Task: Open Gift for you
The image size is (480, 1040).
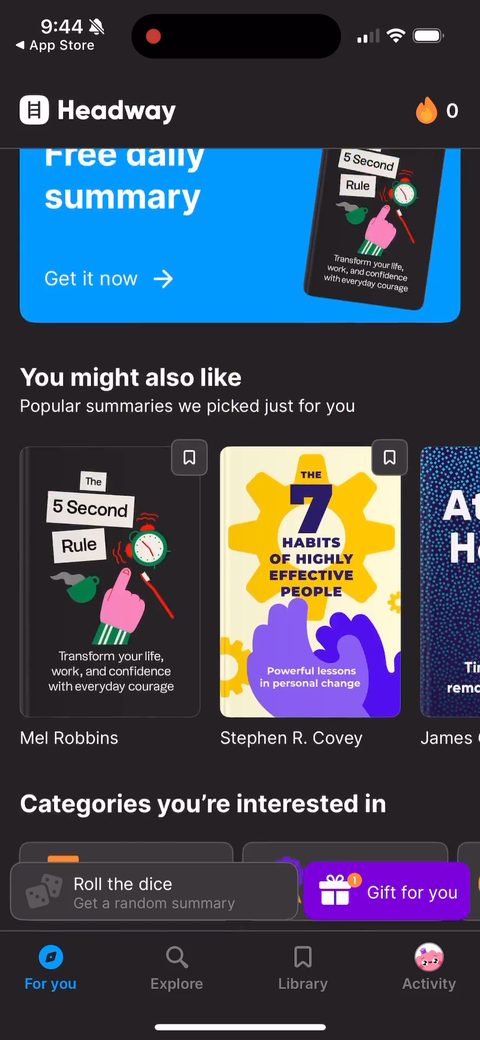Action: [387, 891]
